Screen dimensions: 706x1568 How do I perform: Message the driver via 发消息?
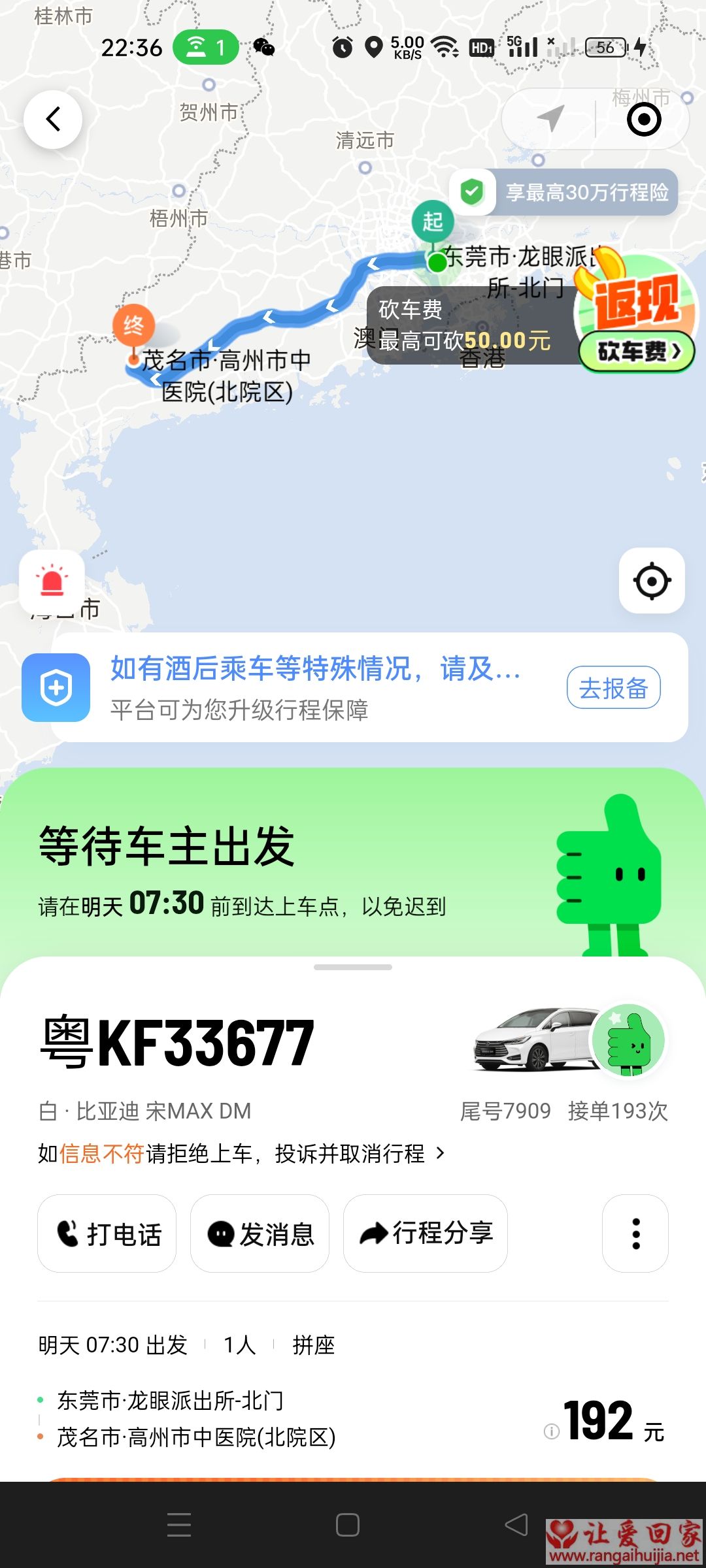(x=260, y=1234)
